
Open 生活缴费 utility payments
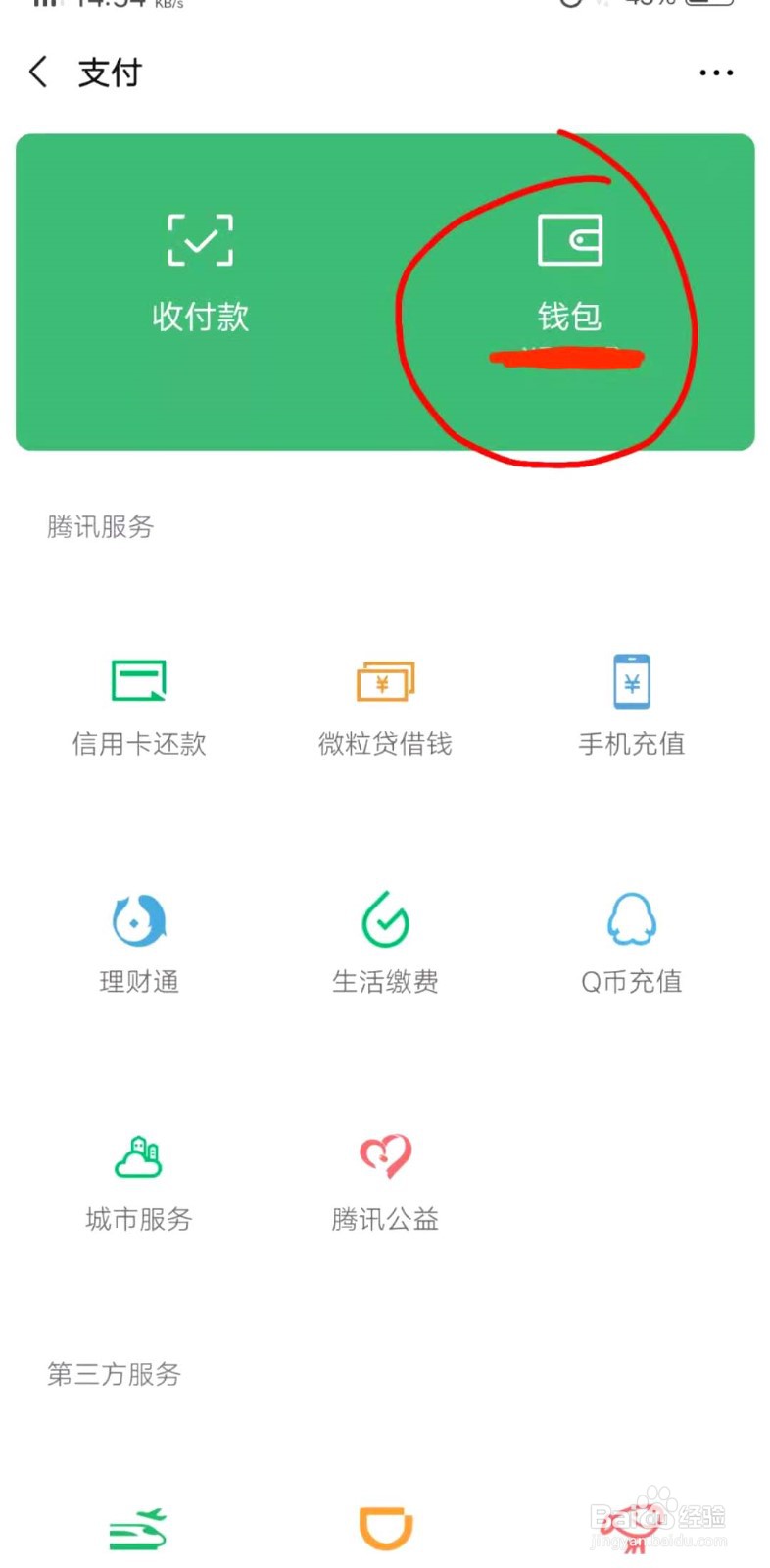385,918
